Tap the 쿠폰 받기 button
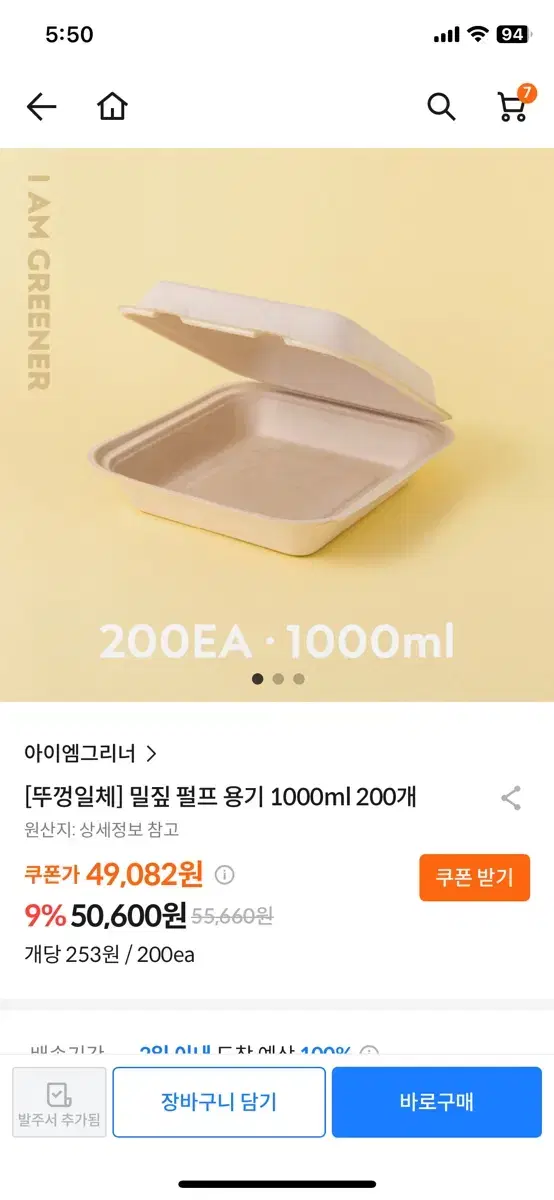Viewport: 554px width, 1200px height. point(474,878)
